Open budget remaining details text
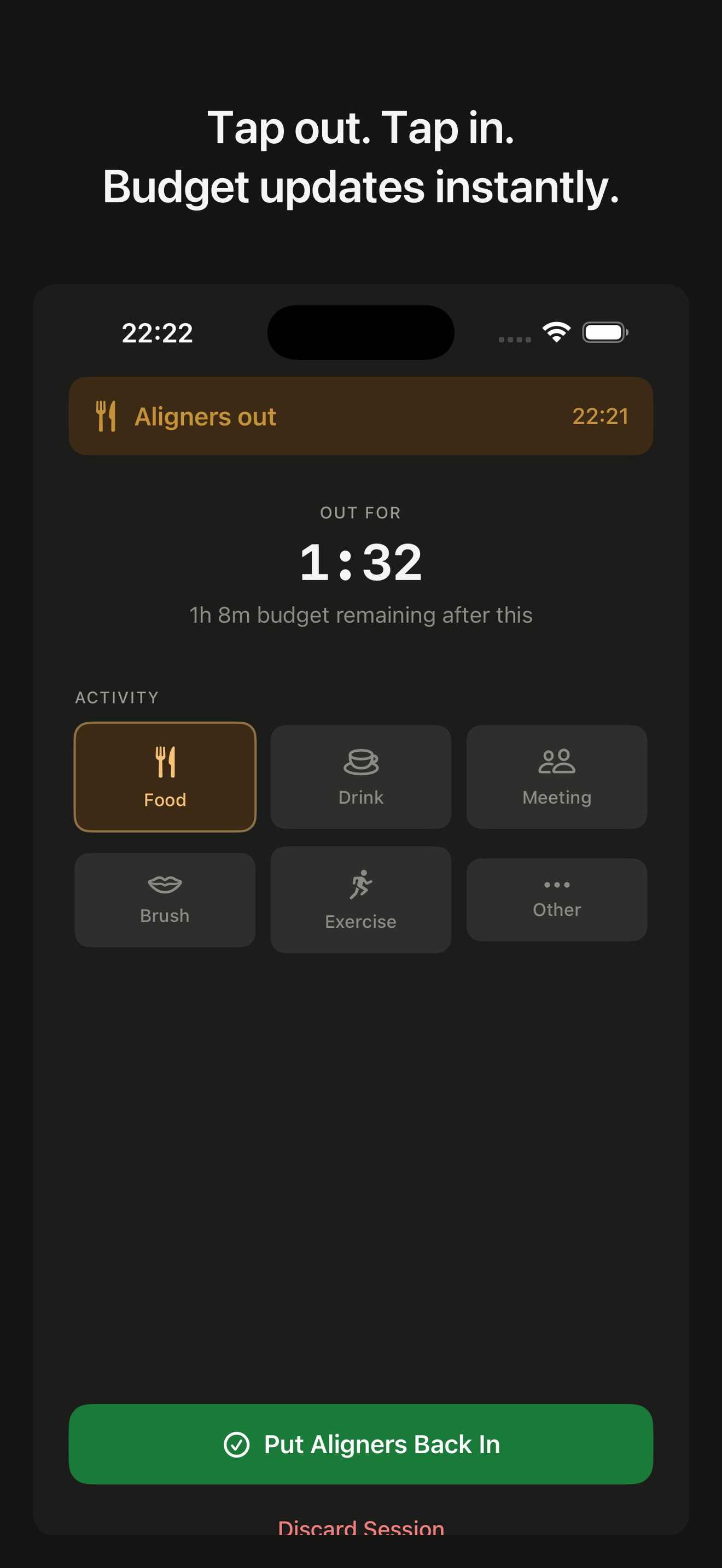 (360, 615)
